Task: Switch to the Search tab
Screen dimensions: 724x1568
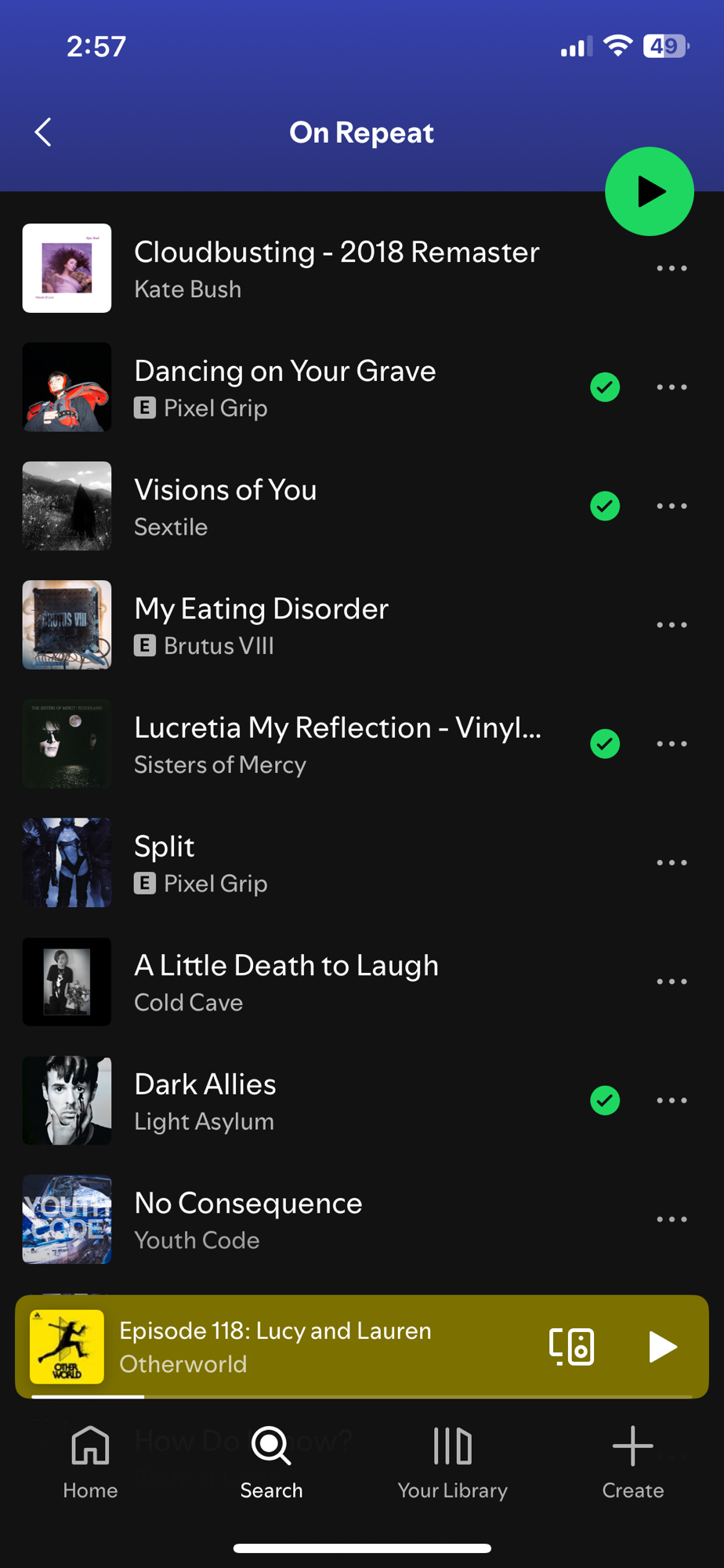Action: click(271, 1461)
